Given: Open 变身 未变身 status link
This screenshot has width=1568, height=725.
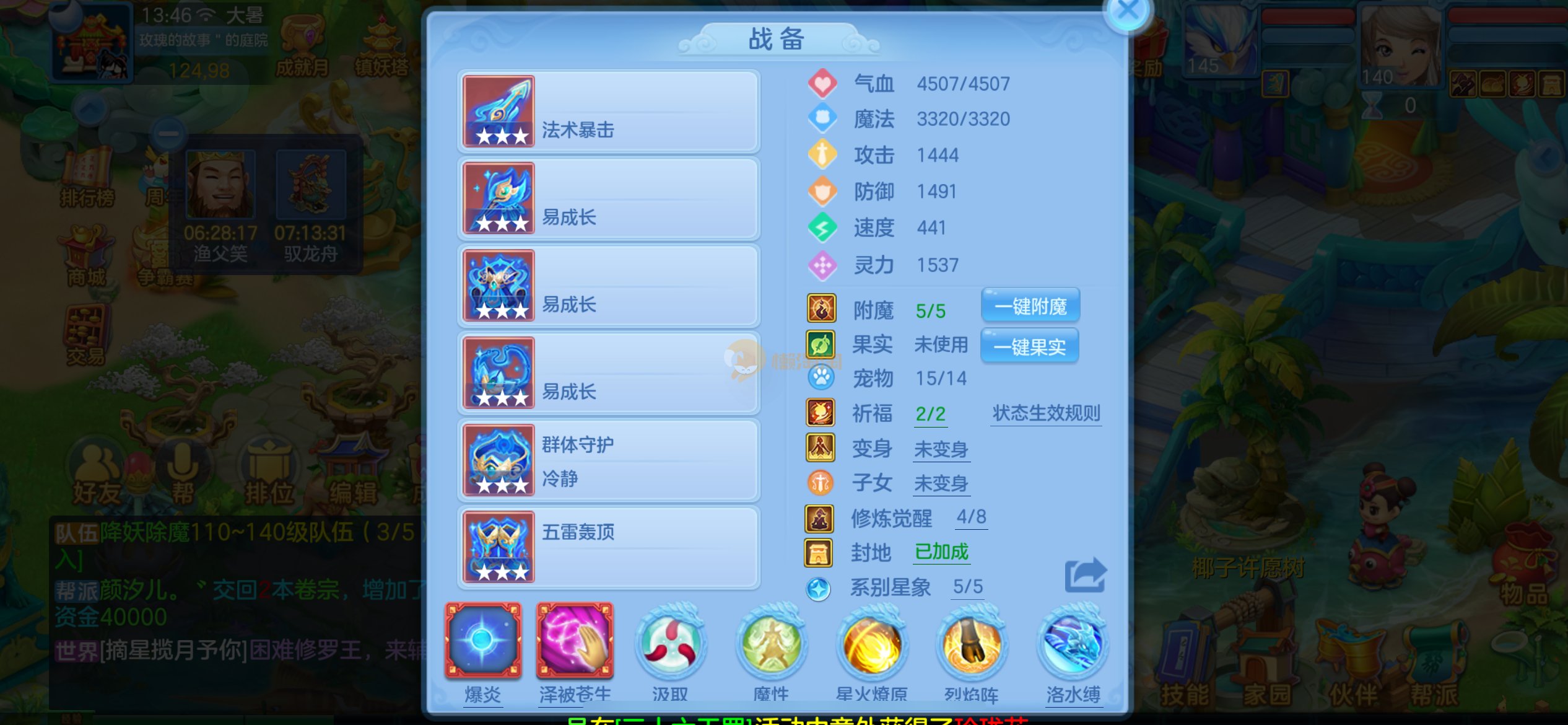Looking at the screenshot, I should [x=941, y=449].
